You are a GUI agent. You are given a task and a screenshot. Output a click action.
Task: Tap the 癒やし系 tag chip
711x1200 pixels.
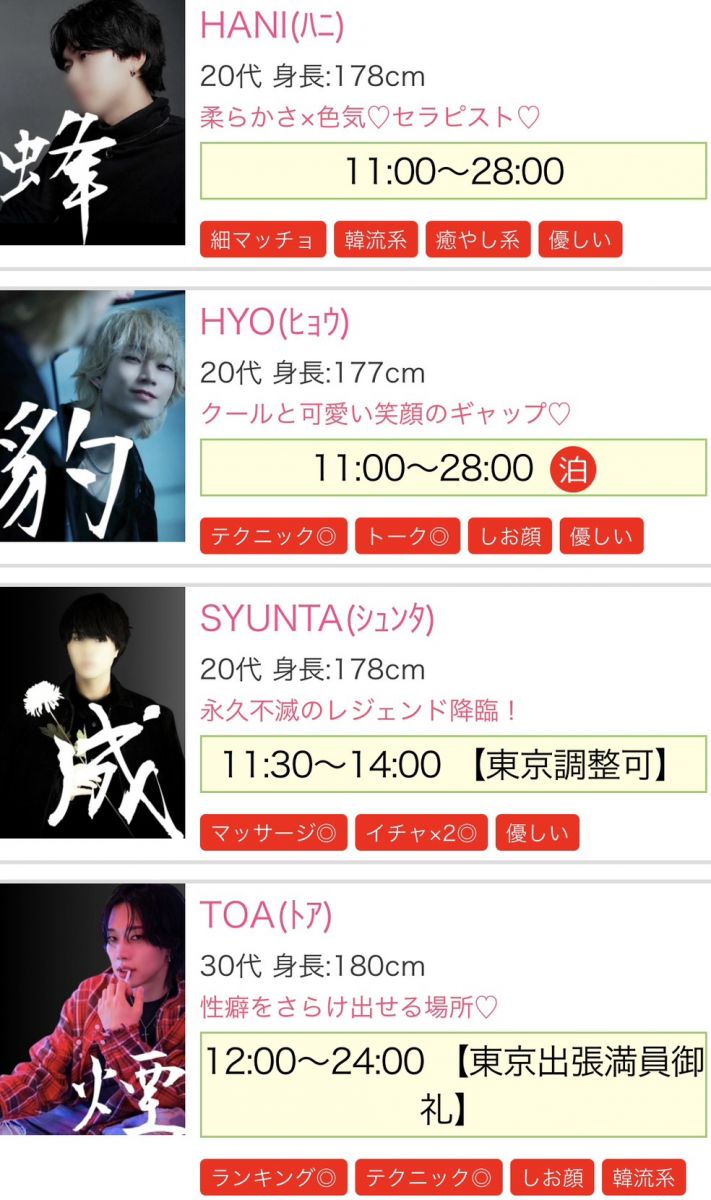coord(478,240)
